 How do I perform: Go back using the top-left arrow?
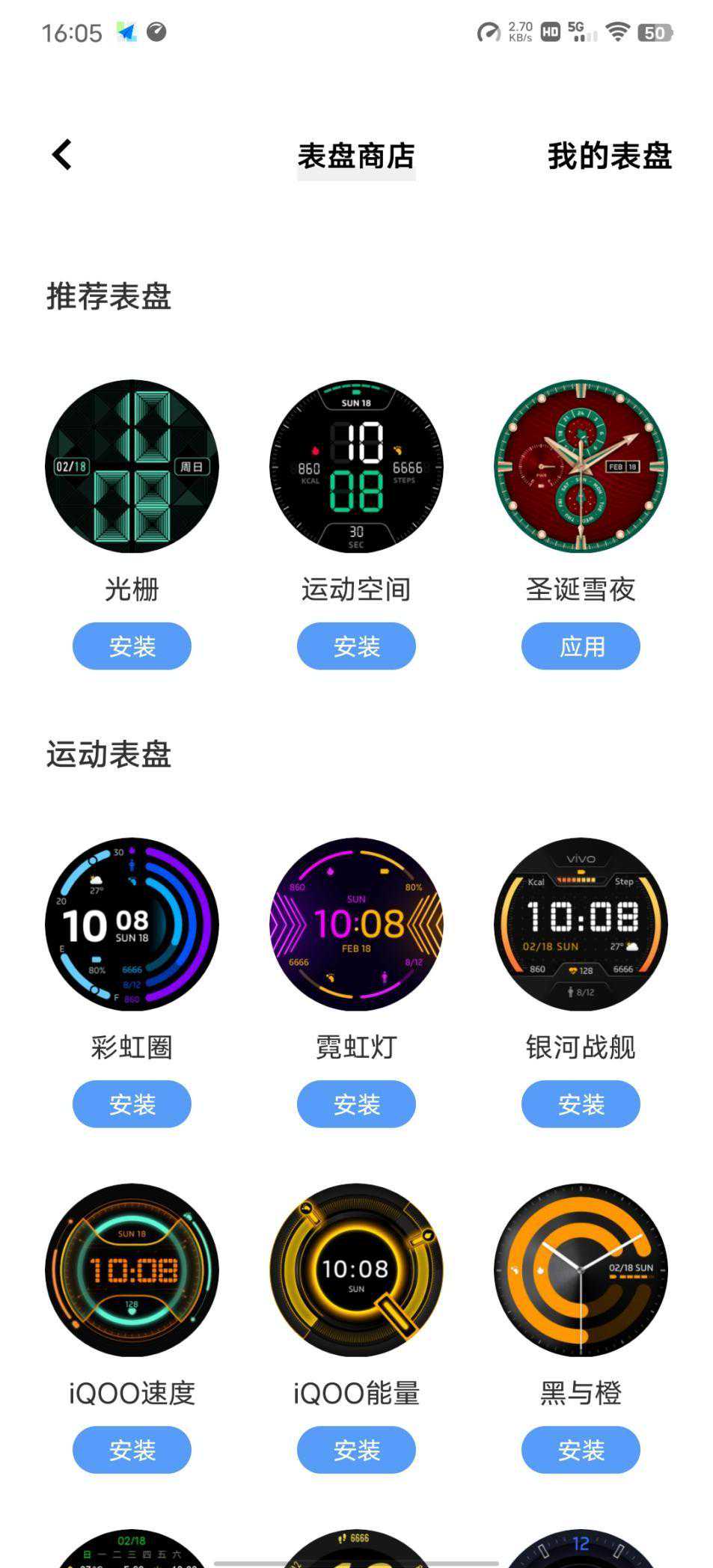pos(62,155)
